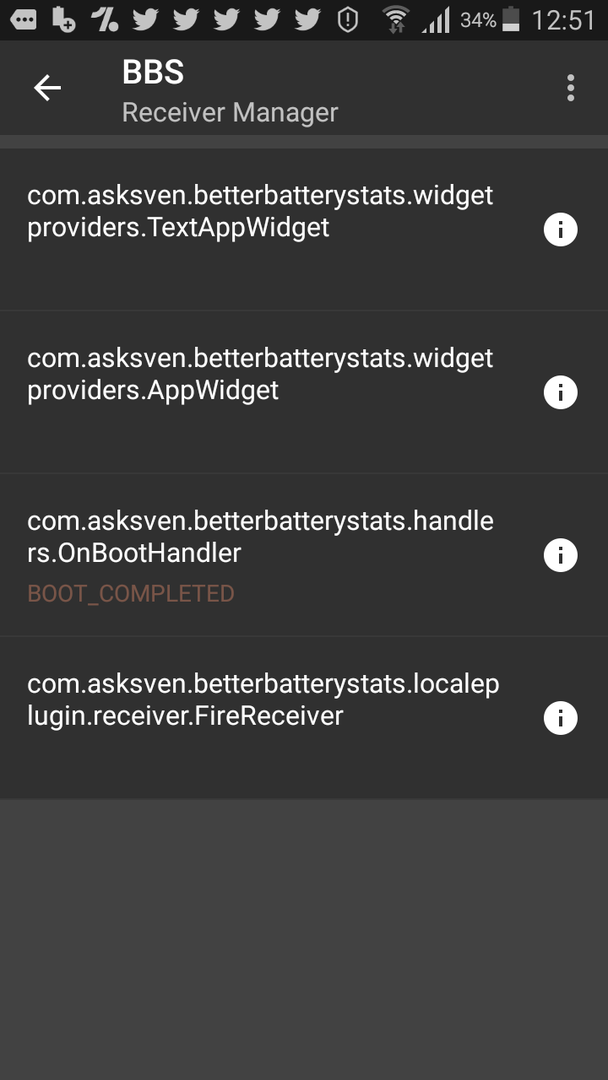Show info for the providers.AppWidget receiver
Viewport: 608px width, 1080px height.
pyautogui.click(x=560, y=393)
